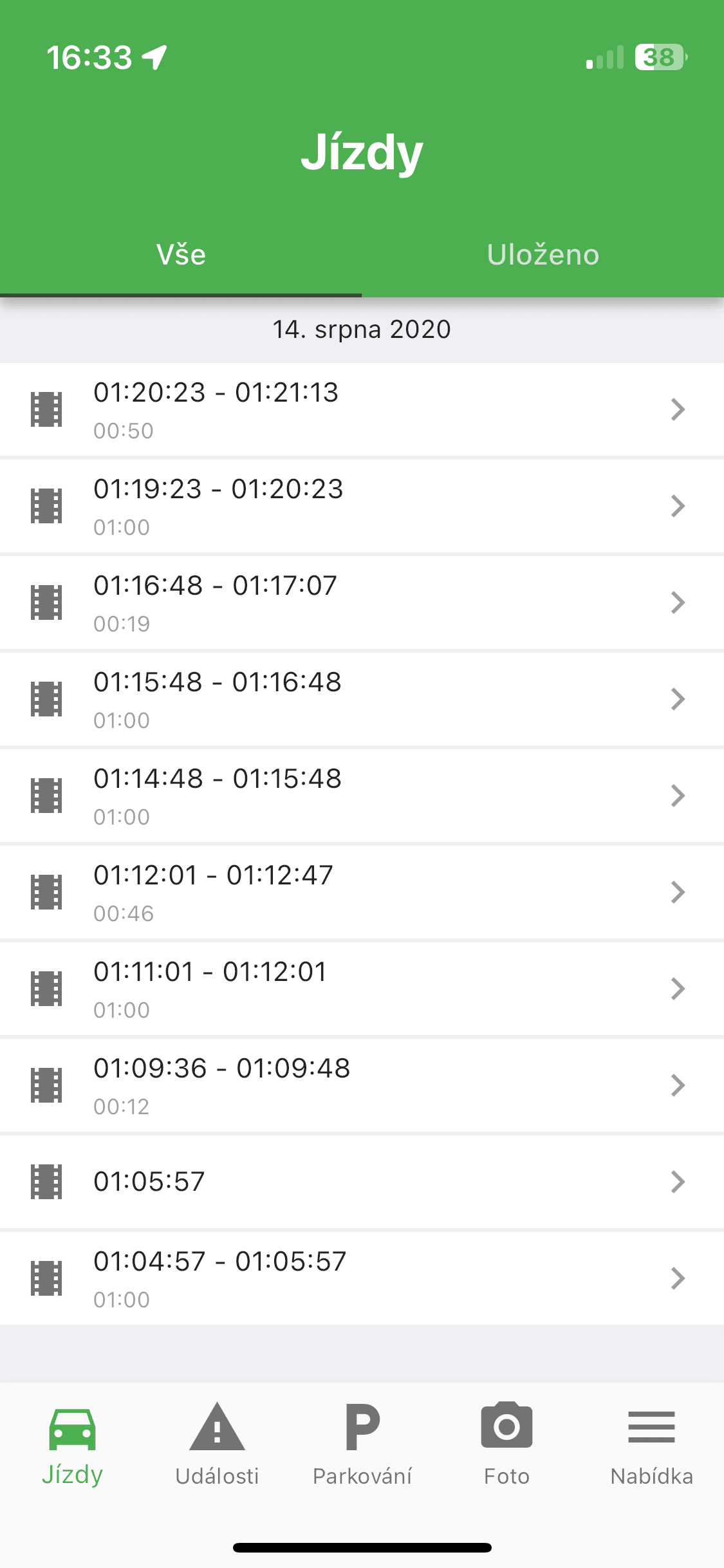
Task: Open the single 01:05:57 recording
Action: pos(362,1182)
